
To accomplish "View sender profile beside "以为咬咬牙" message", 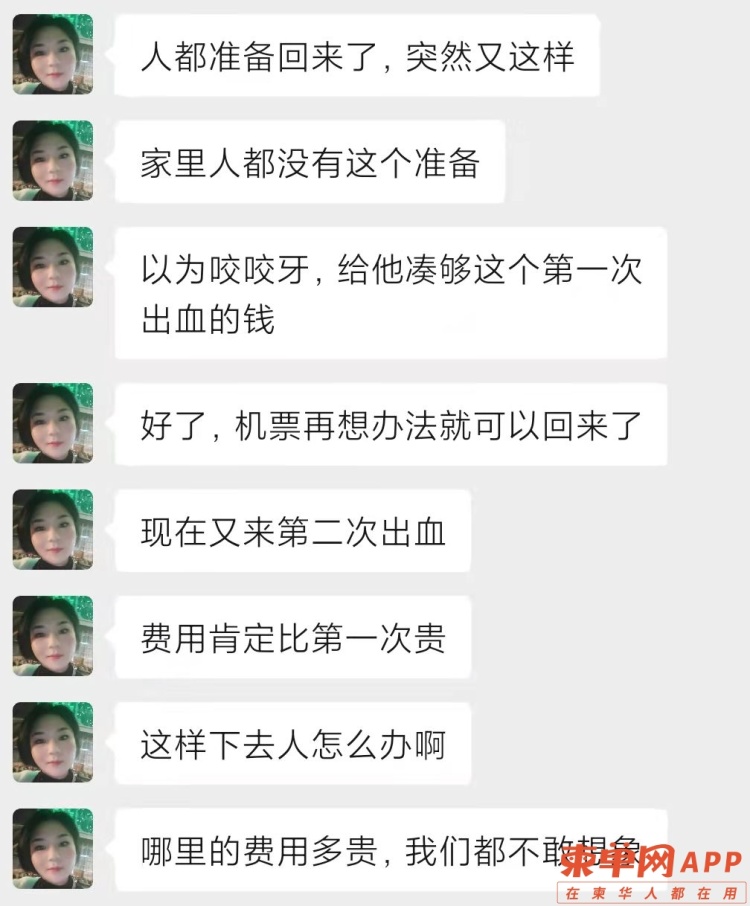I will (x=53, y=267).
